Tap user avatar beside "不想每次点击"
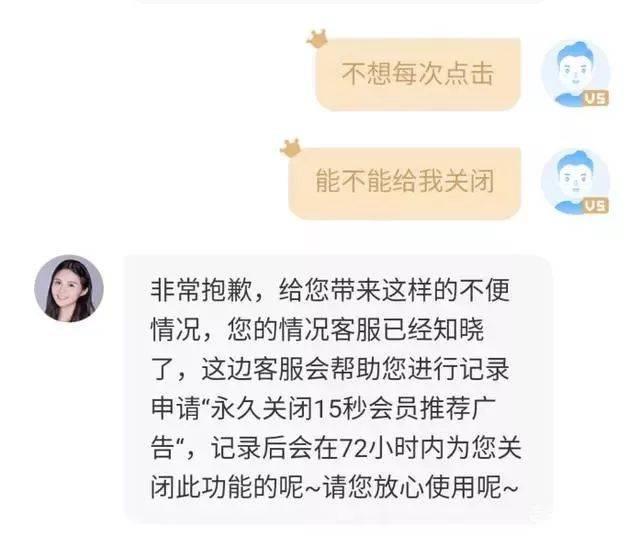Viewport: 640px width, 536px height. (575, 74)
